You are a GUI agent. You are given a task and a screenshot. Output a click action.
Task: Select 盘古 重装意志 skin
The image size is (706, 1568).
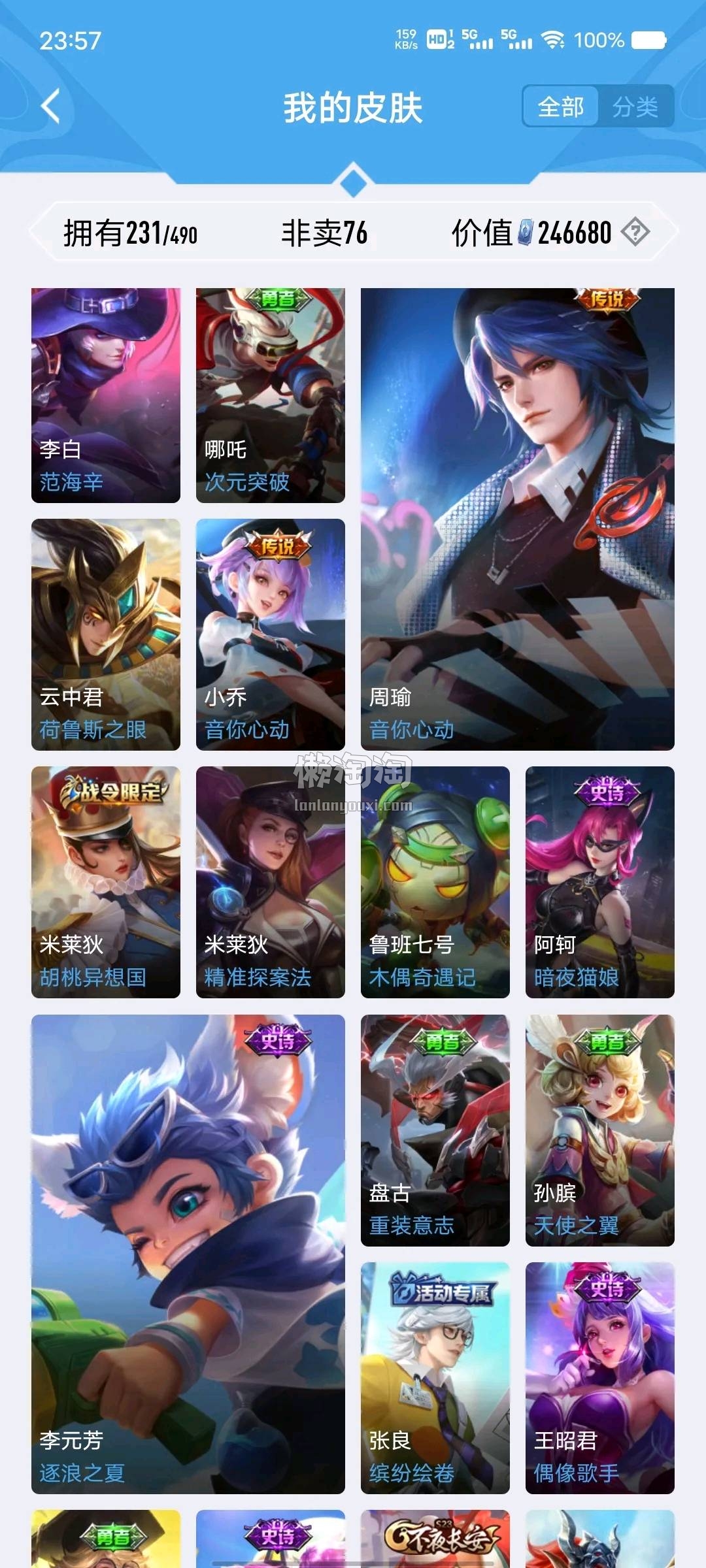tap(435, 1130)
